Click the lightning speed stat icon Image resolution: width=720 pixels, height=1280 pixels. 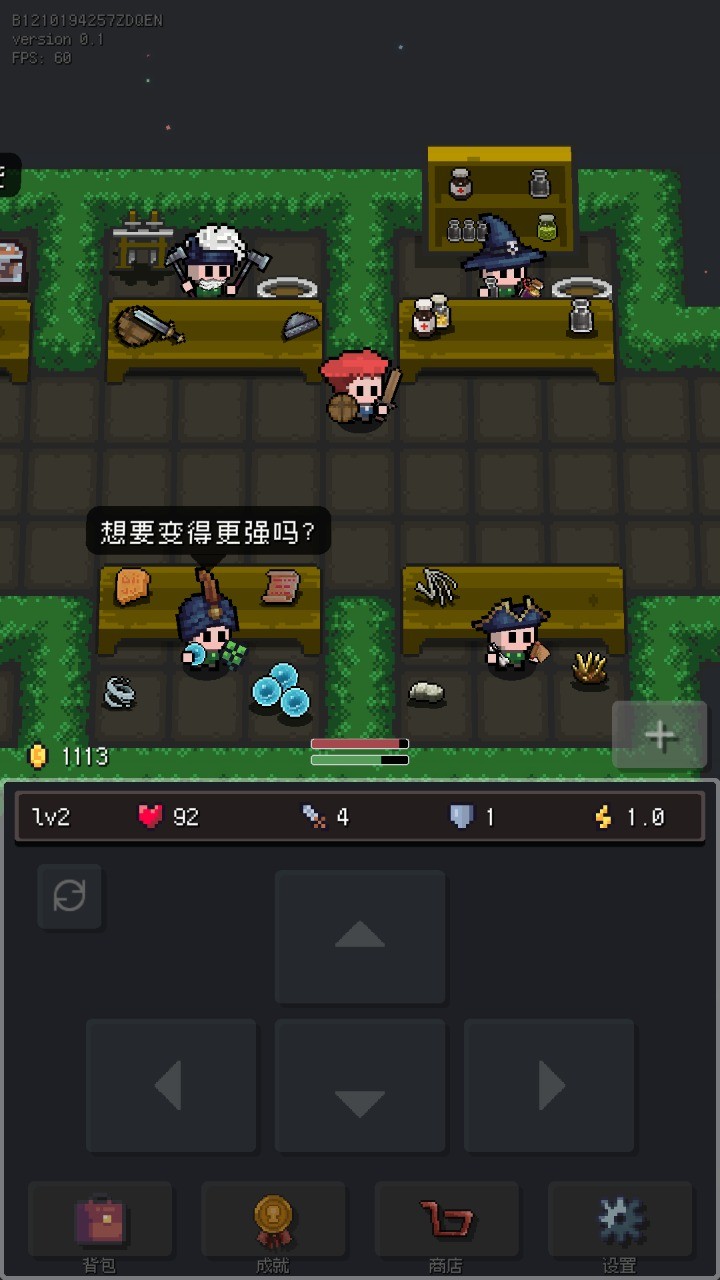point(601,816)
